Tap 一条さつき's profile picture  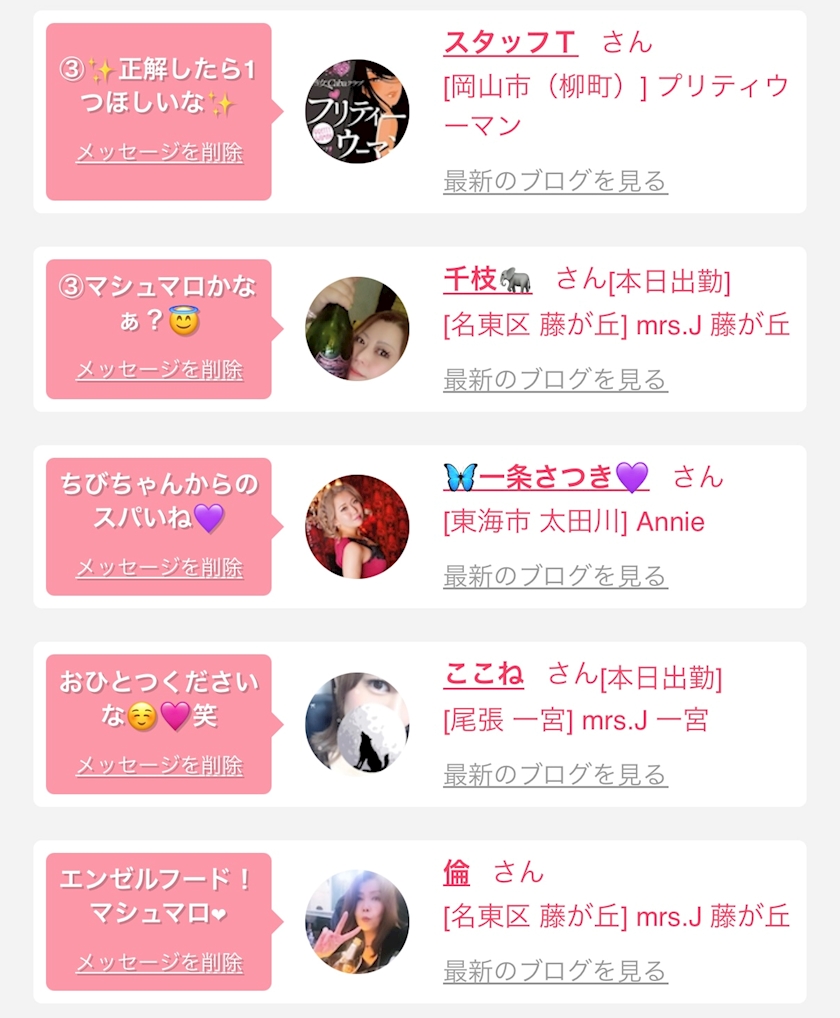click(357, 527)
